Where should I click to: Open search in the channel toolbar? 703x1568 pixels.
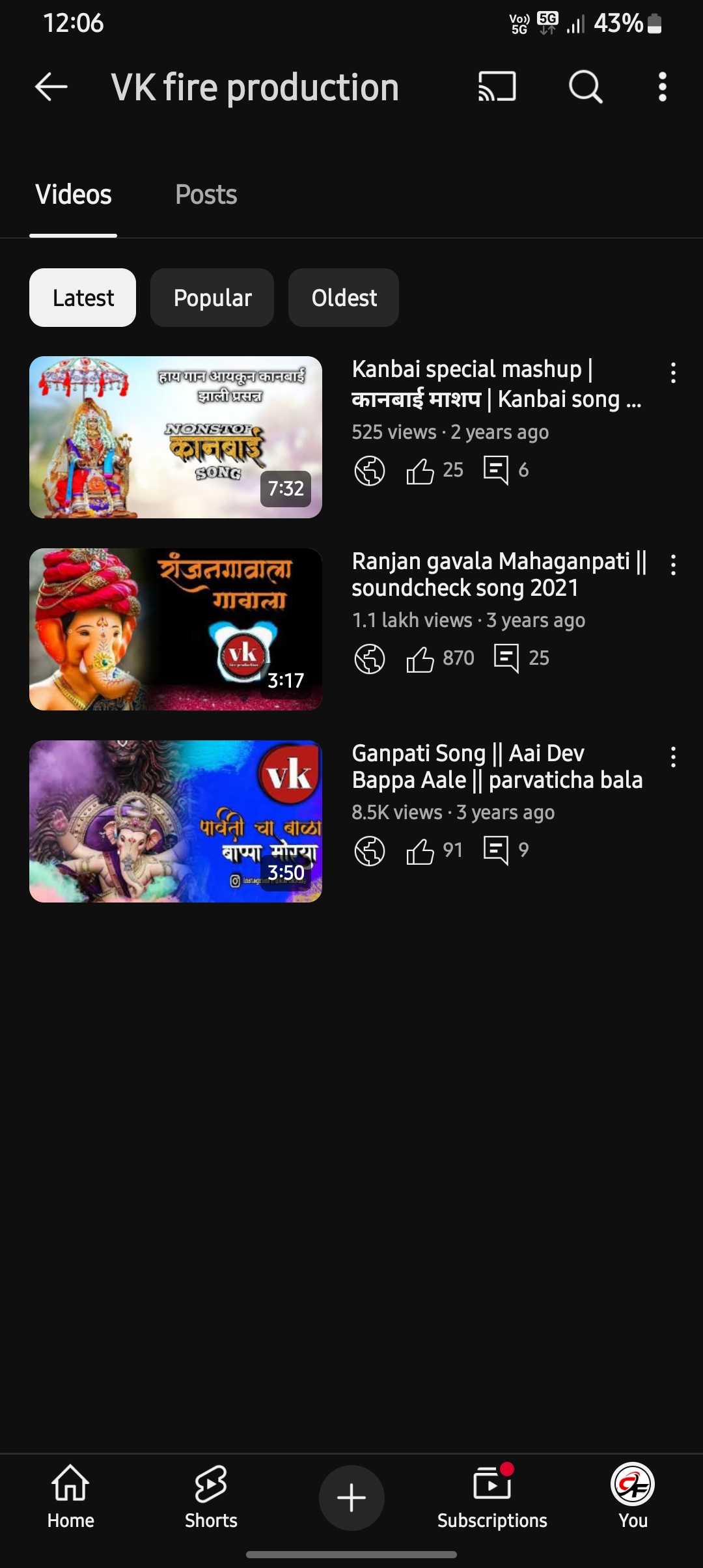[x=585, y=87]
